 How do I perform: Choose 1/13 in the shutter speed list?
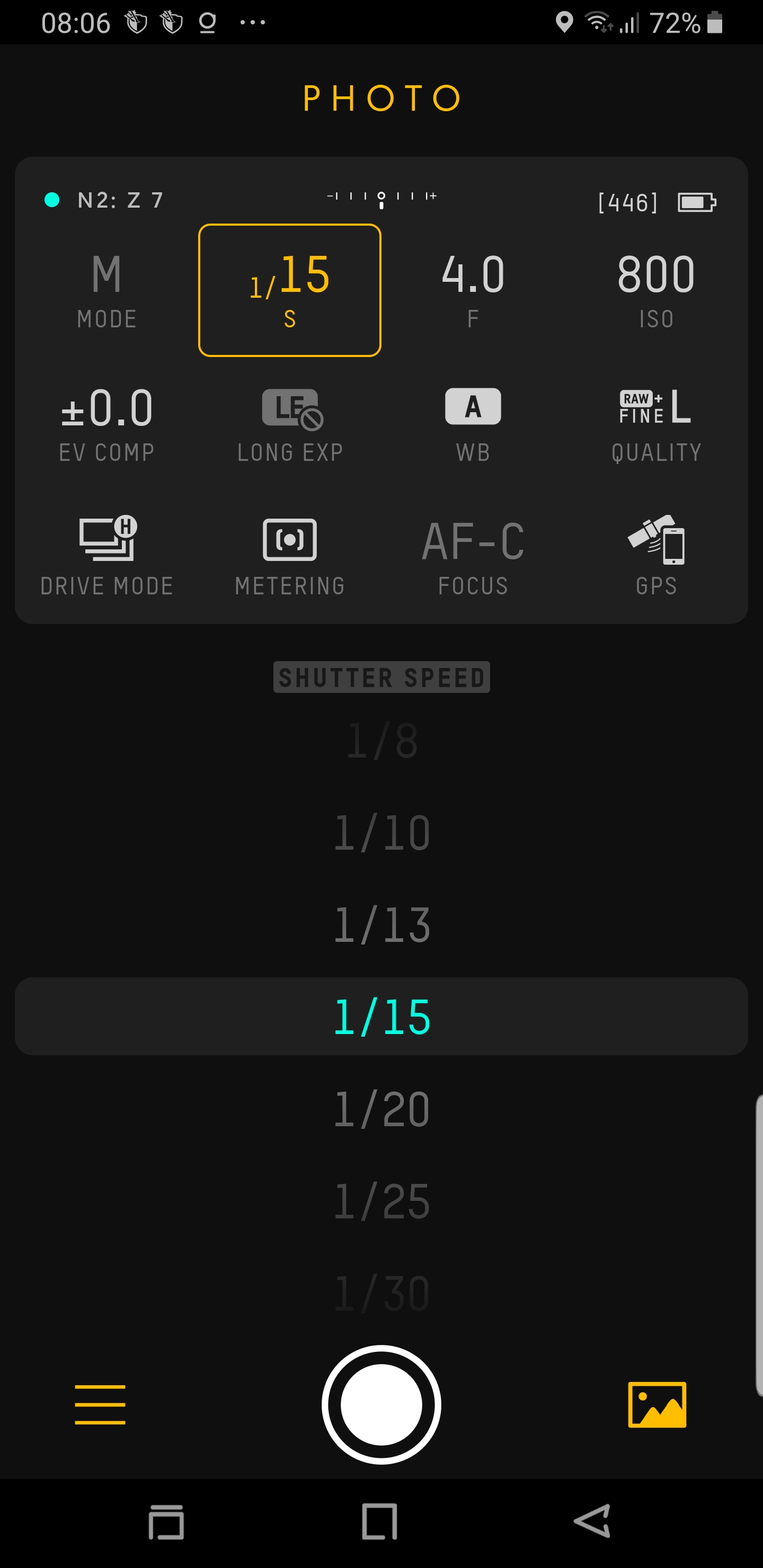[x=382, y=924]
